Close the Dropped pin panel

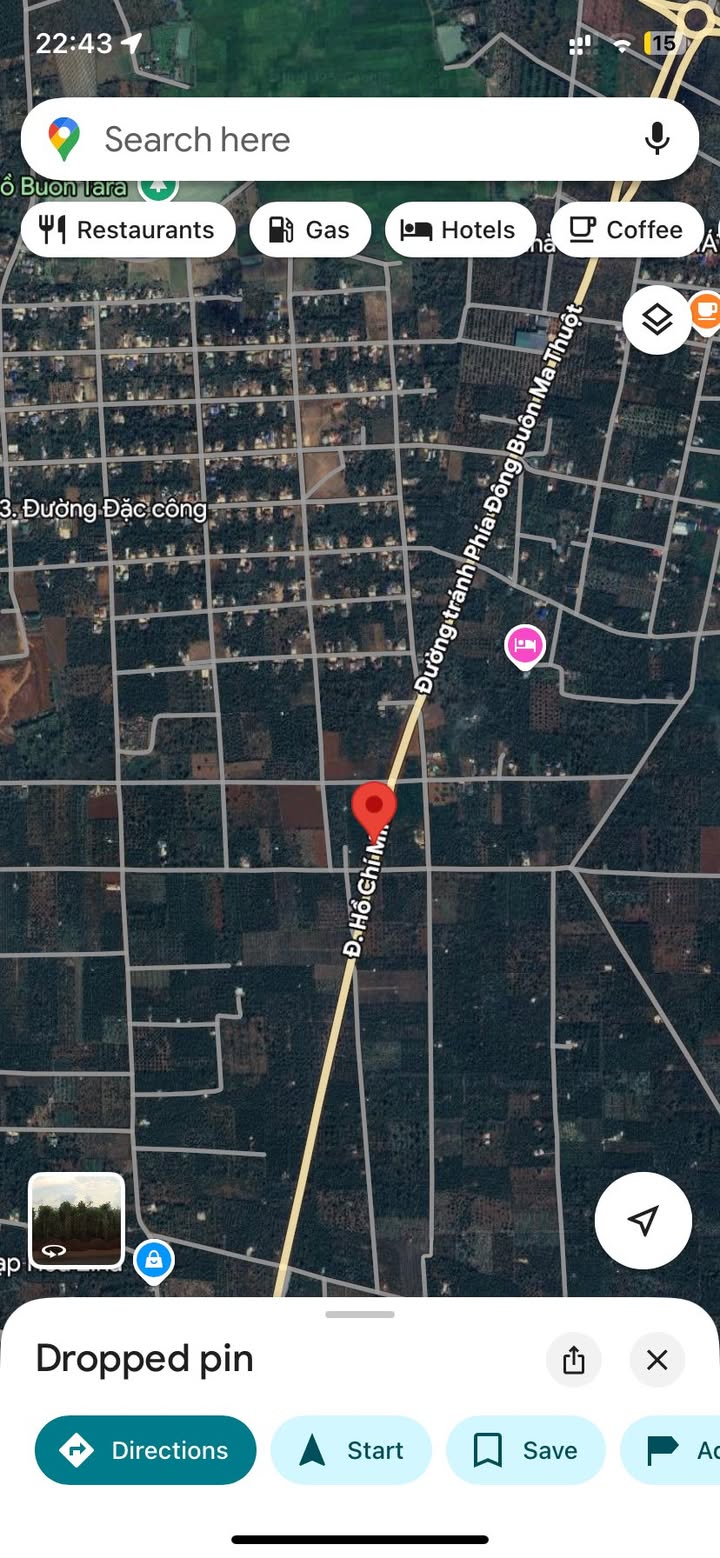point(657,1360)
